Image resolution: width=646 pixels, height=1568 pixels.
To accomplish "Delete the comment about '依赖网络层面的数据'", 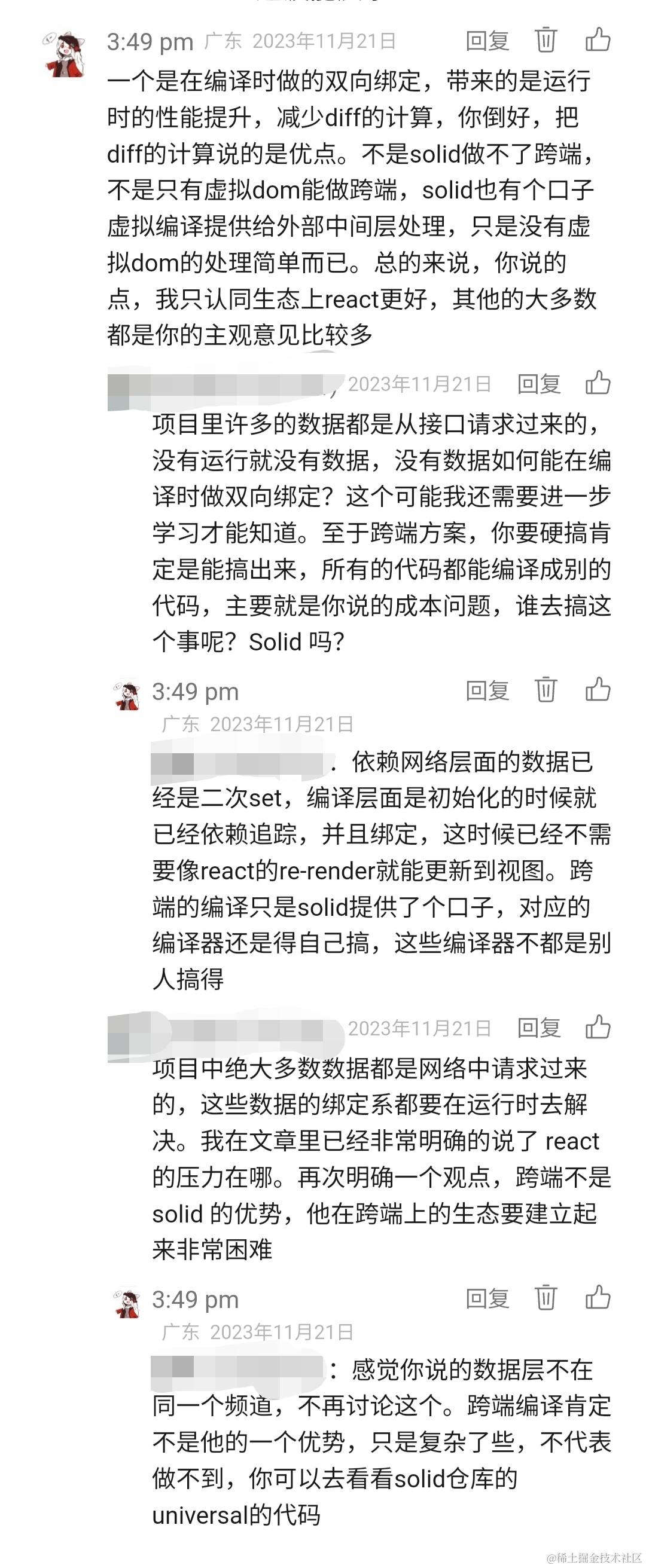I will pos(546,690).
